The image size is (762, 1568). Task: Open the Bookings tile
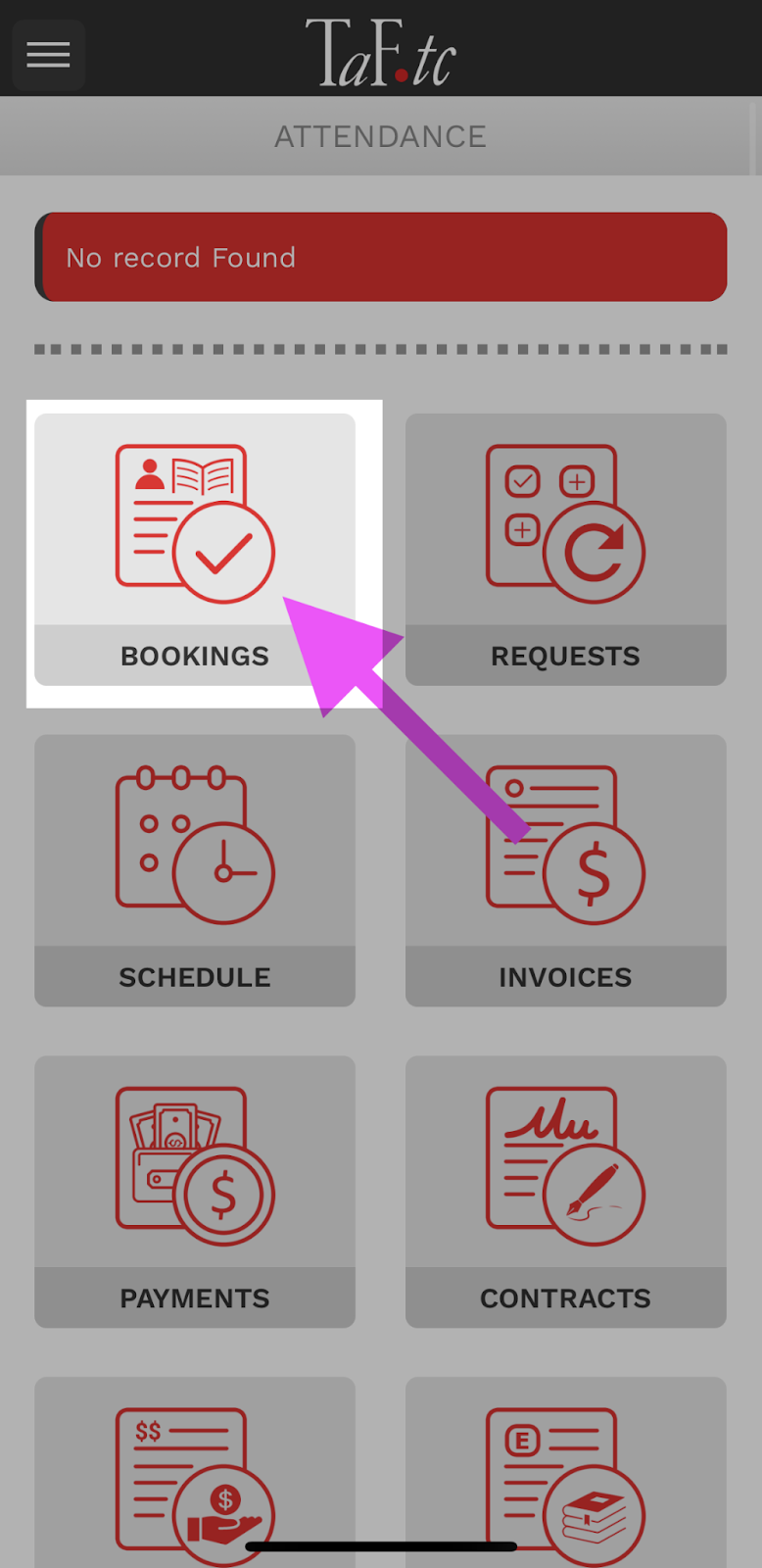(x=195, y=549)
